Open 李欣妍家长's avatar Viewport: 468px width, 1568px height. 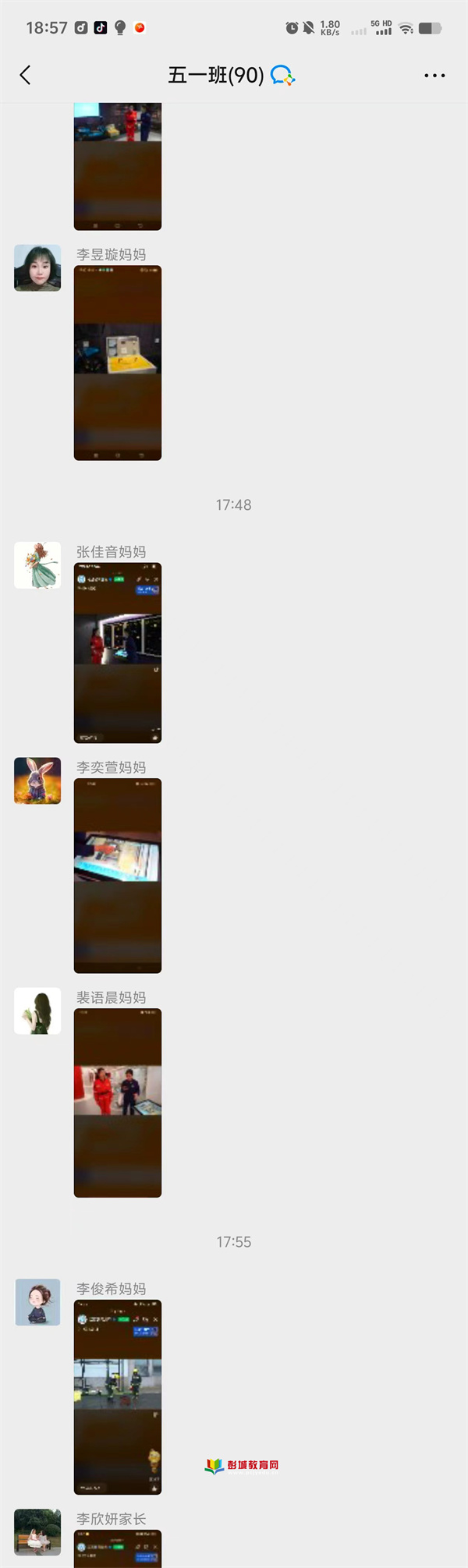pyautogui.click(x=37, y=1531)
